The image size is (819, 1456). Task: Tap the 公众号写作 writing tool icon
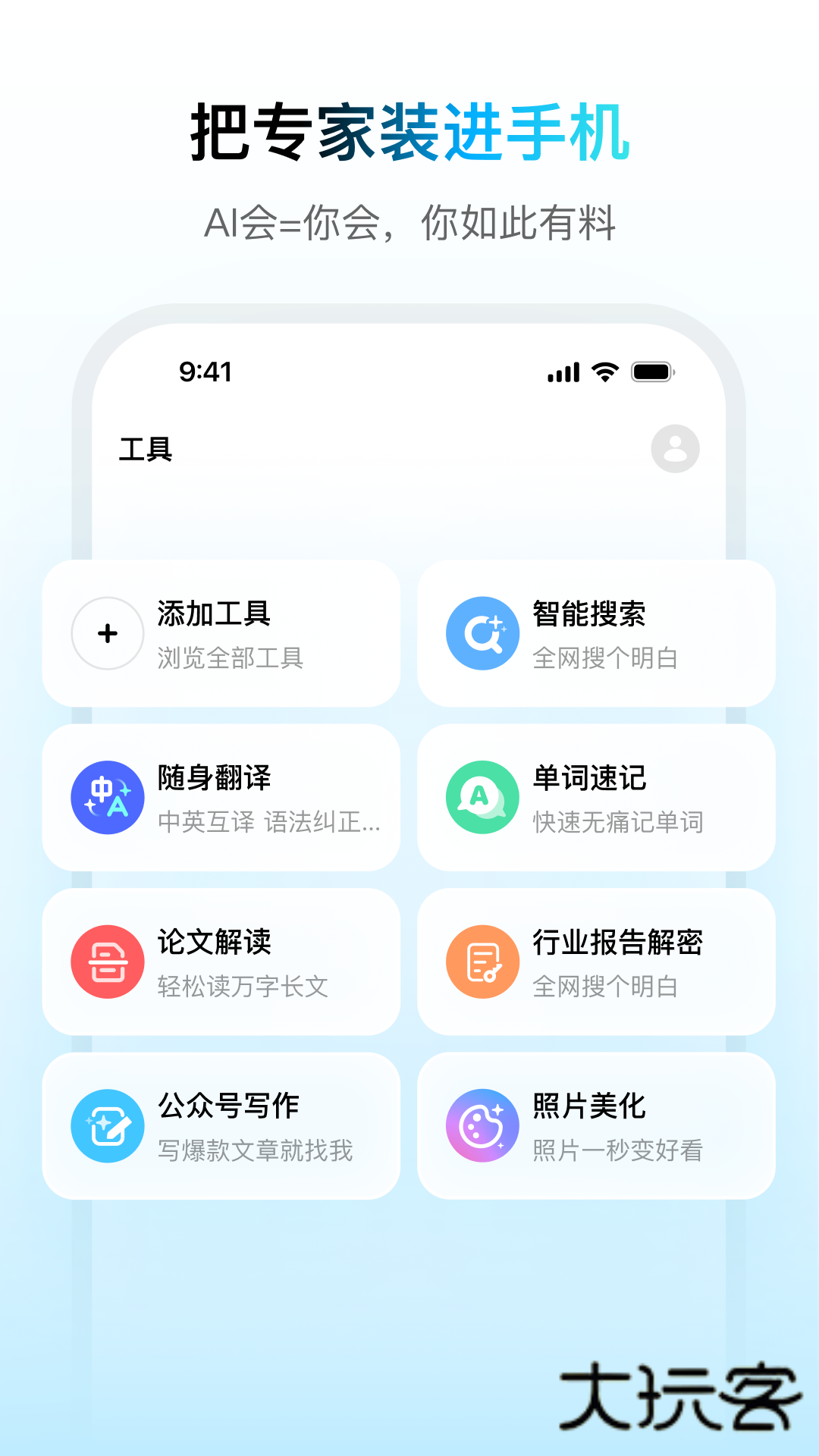tap(108, 1125)
